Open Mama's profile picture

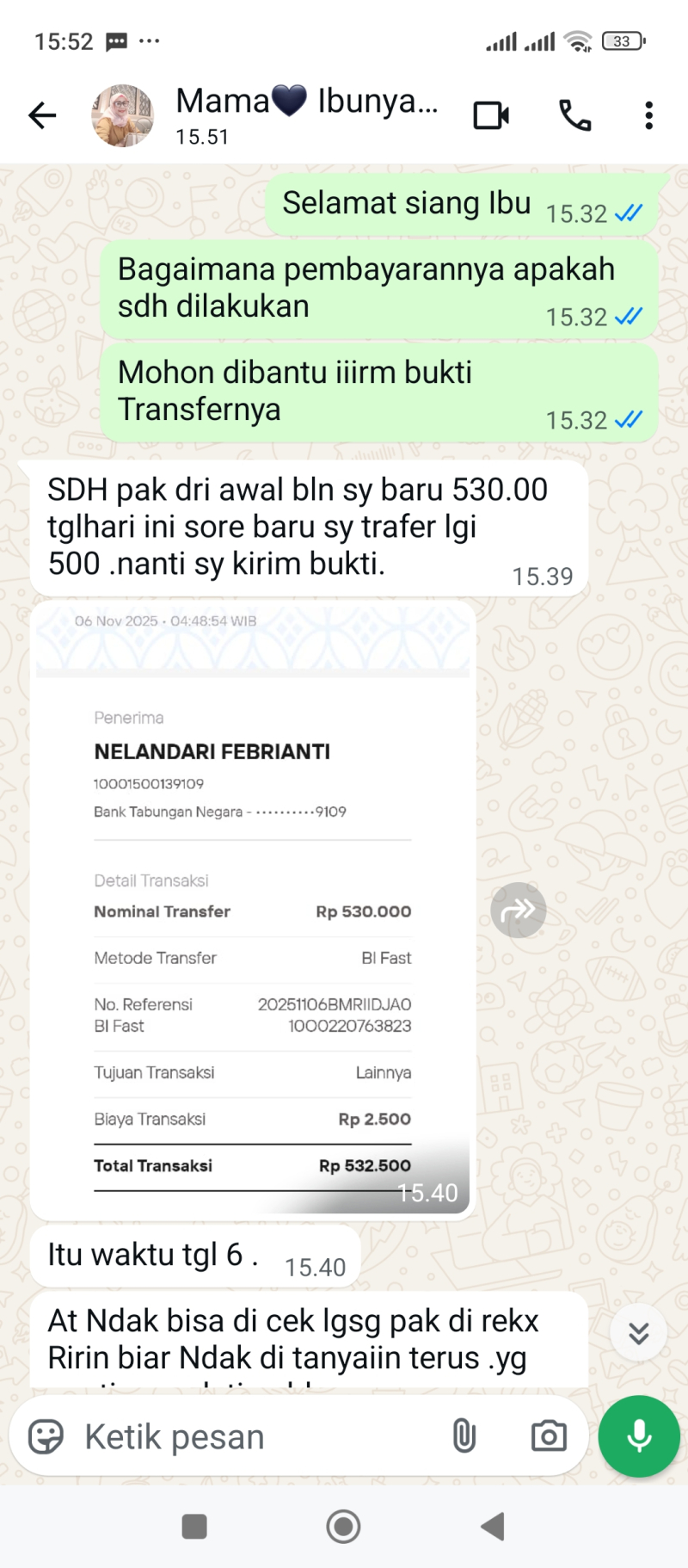point(122,115)
